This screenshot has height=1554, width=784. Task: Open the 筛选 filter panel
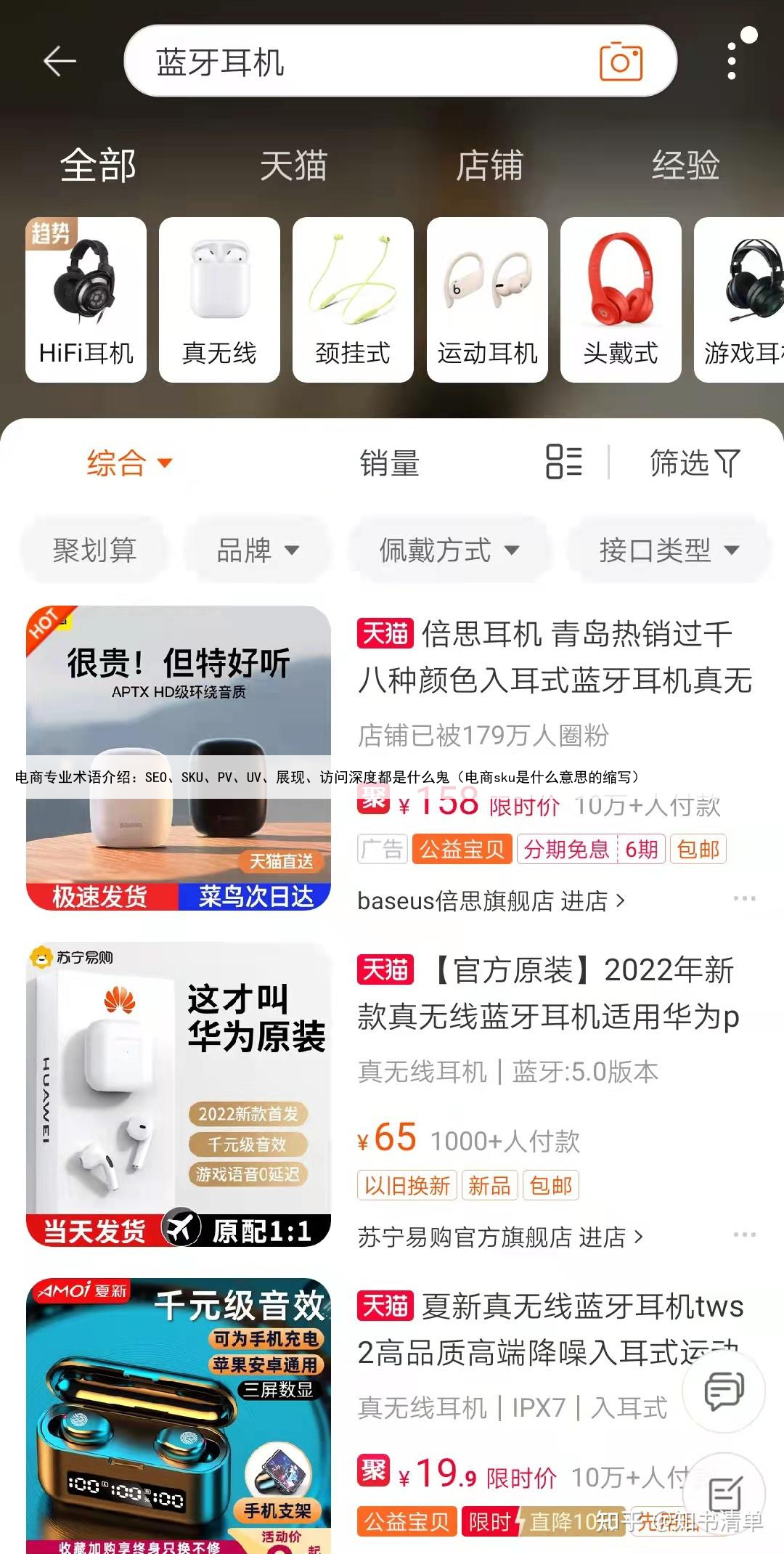pyautogui.click(x=695, y=463)
